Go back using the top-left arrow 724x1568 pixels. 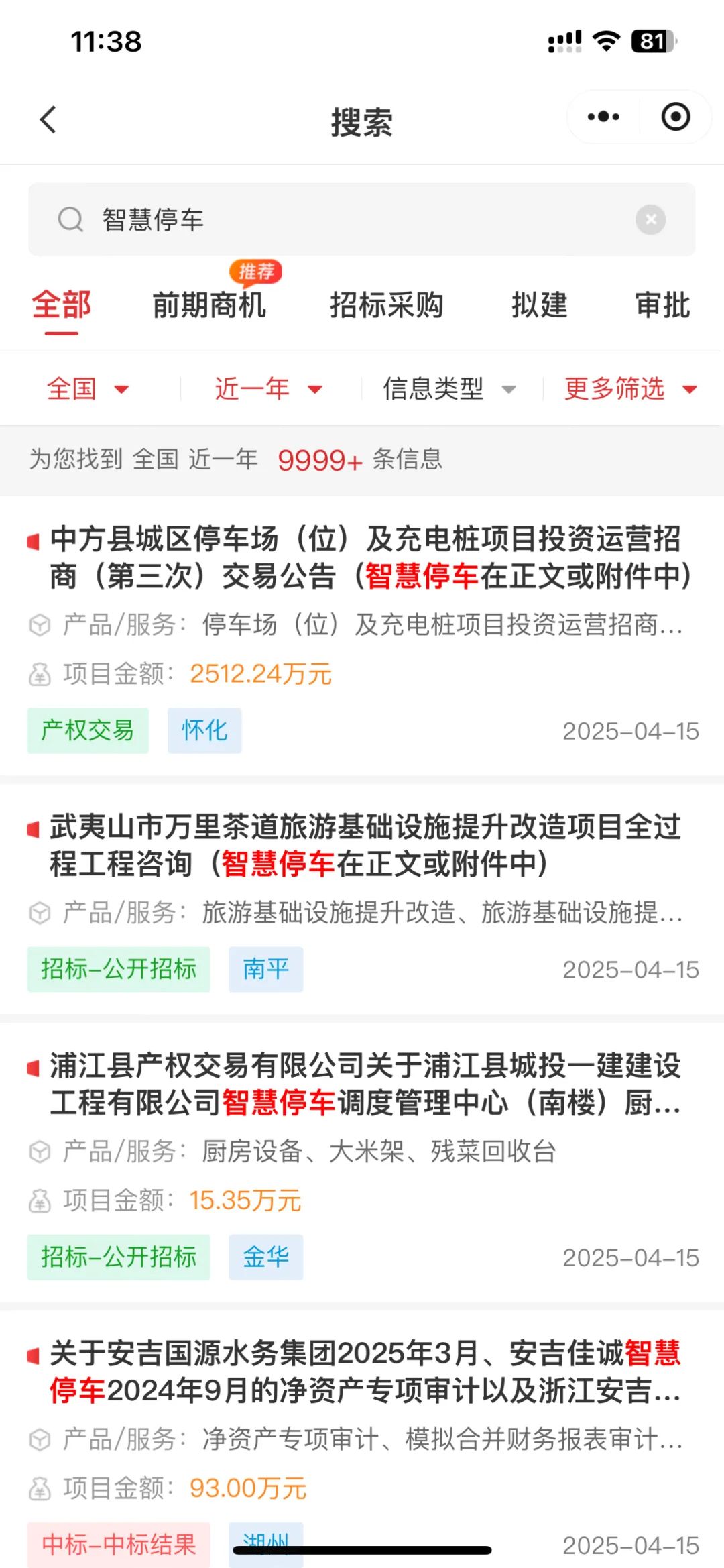pos(48,120)
